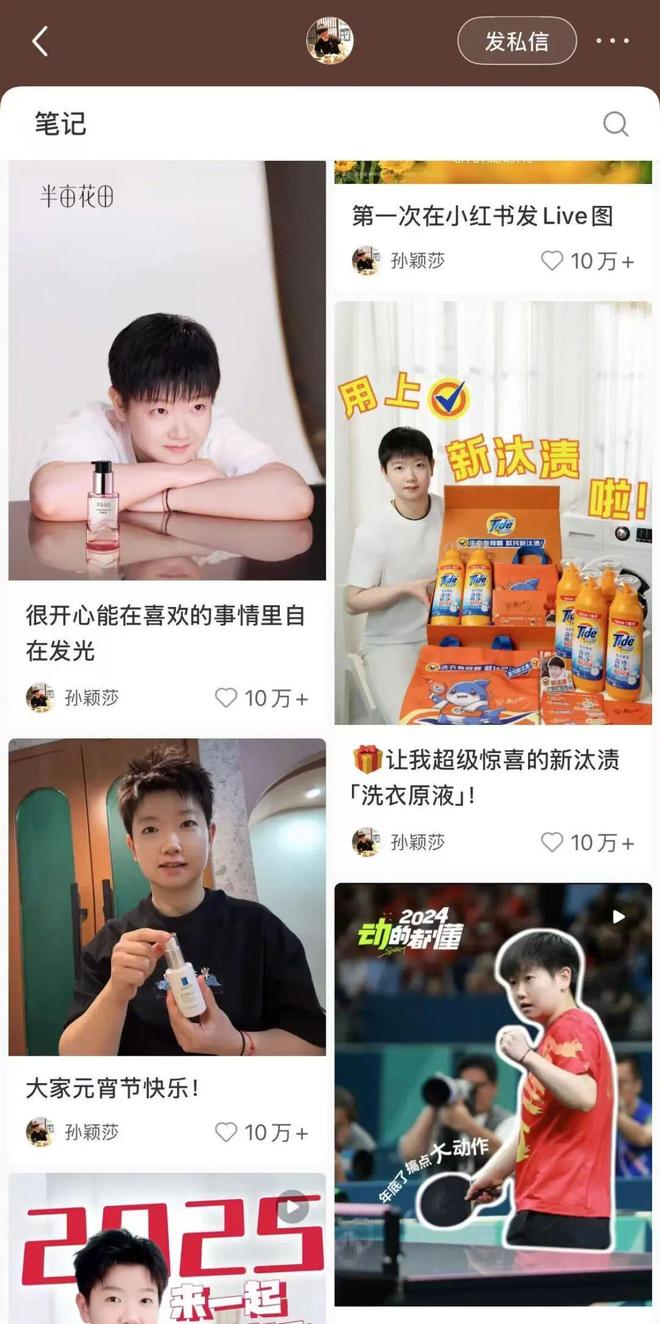This screenshot has height=1324, width=660.
Task: Open the 新汰渍洗衣原液 note
Action: point(493,512)
